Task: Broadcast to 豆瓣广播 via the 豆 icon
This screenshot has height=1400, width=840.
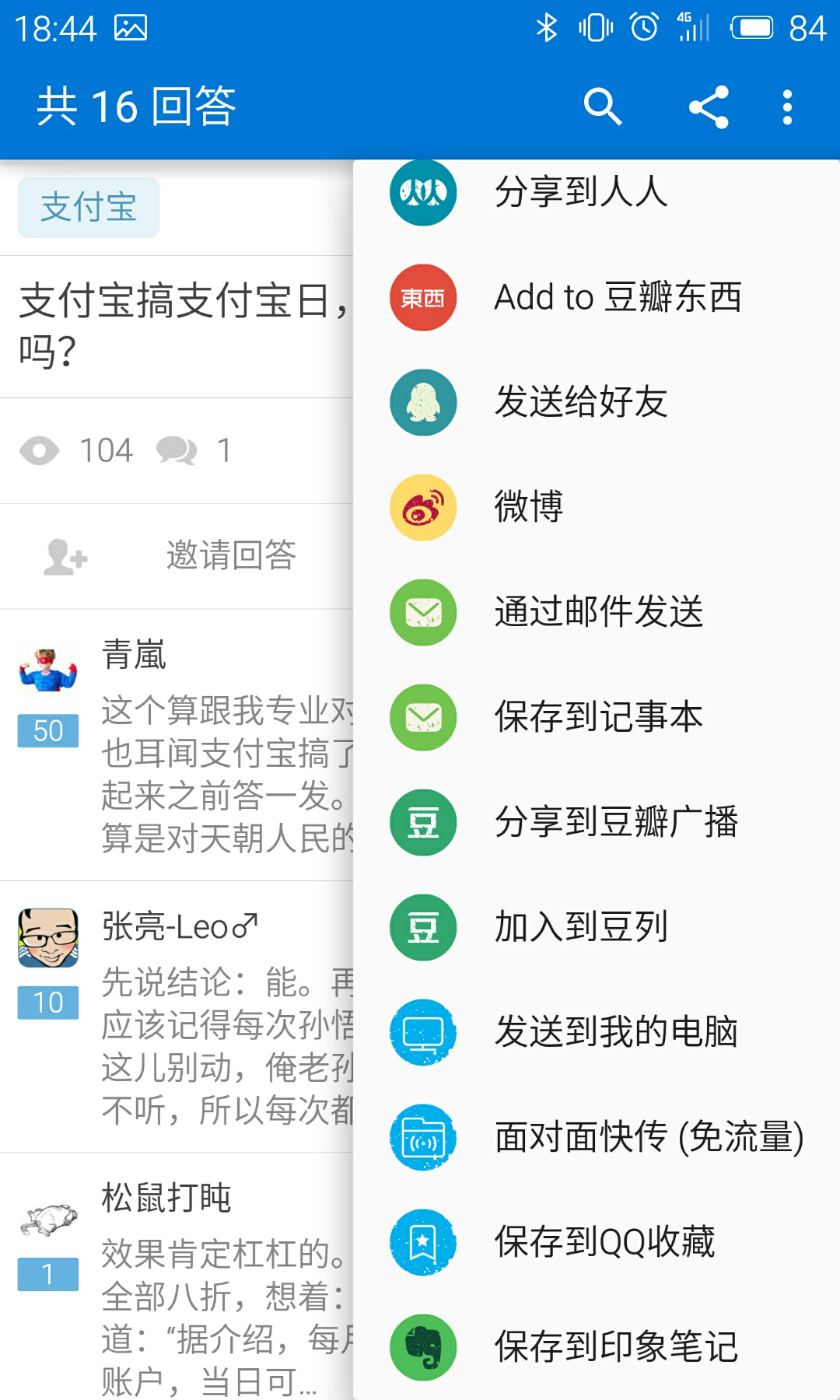Action: click(422, 823)
